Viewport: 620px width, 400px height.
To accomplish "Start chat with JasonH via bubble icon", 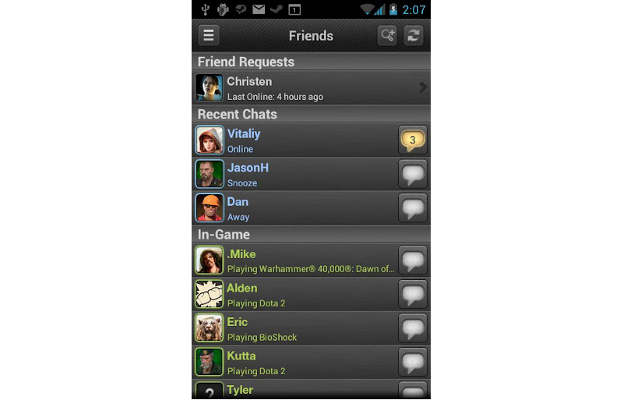I will tap(413, 175).
